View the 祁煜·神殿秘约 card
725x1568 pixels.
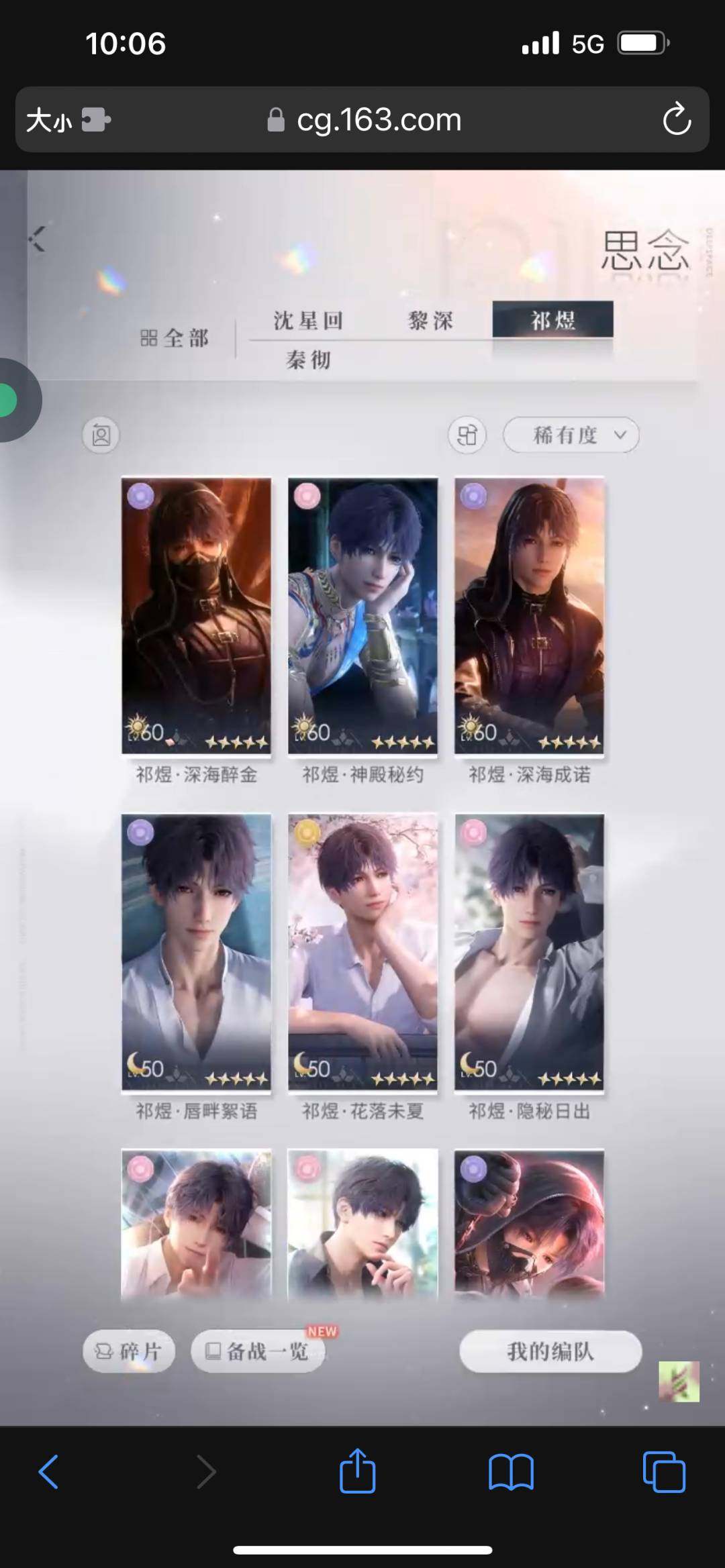[362, 615]
